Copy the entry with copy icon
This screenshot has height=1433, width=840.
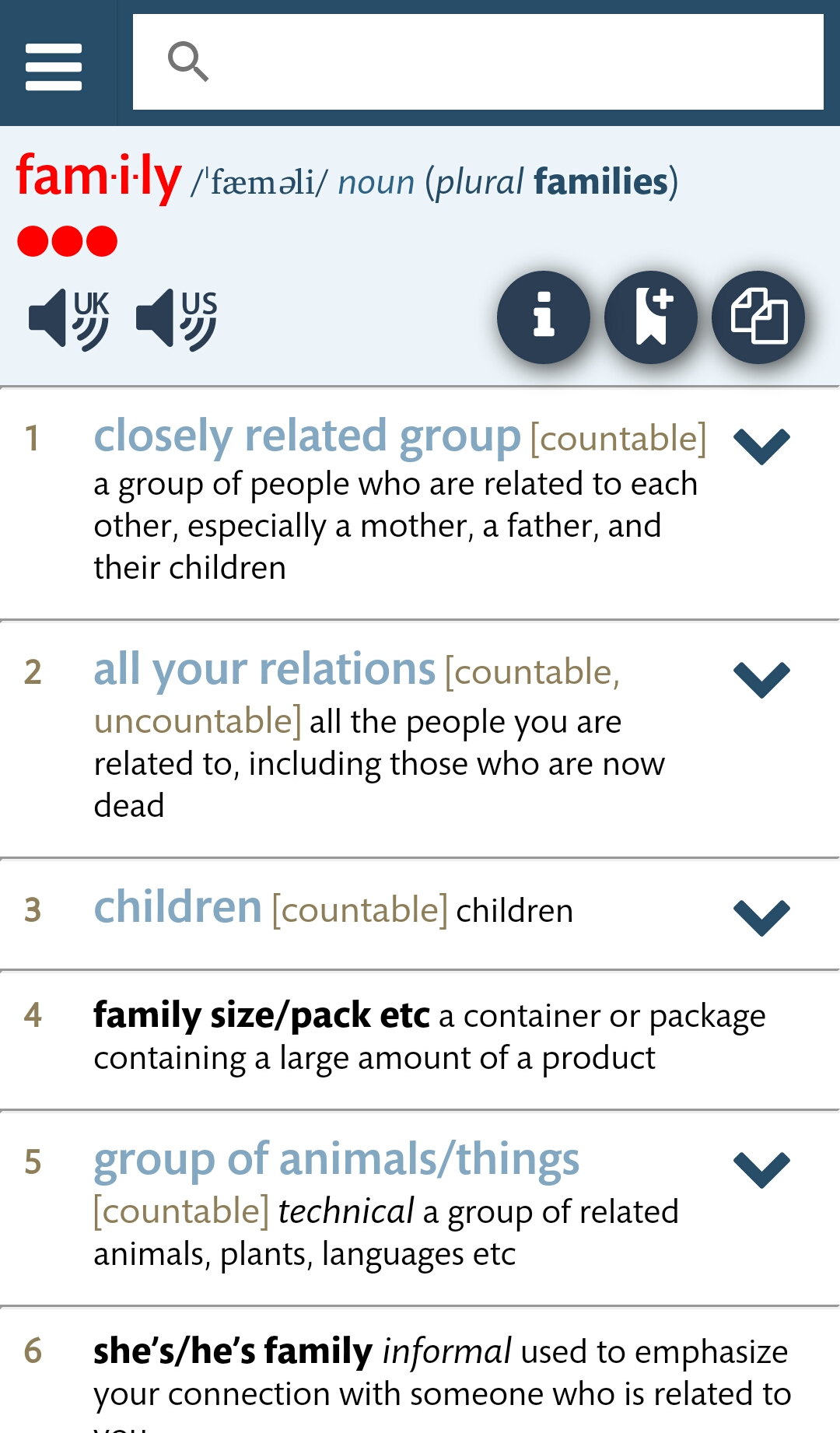758,317
